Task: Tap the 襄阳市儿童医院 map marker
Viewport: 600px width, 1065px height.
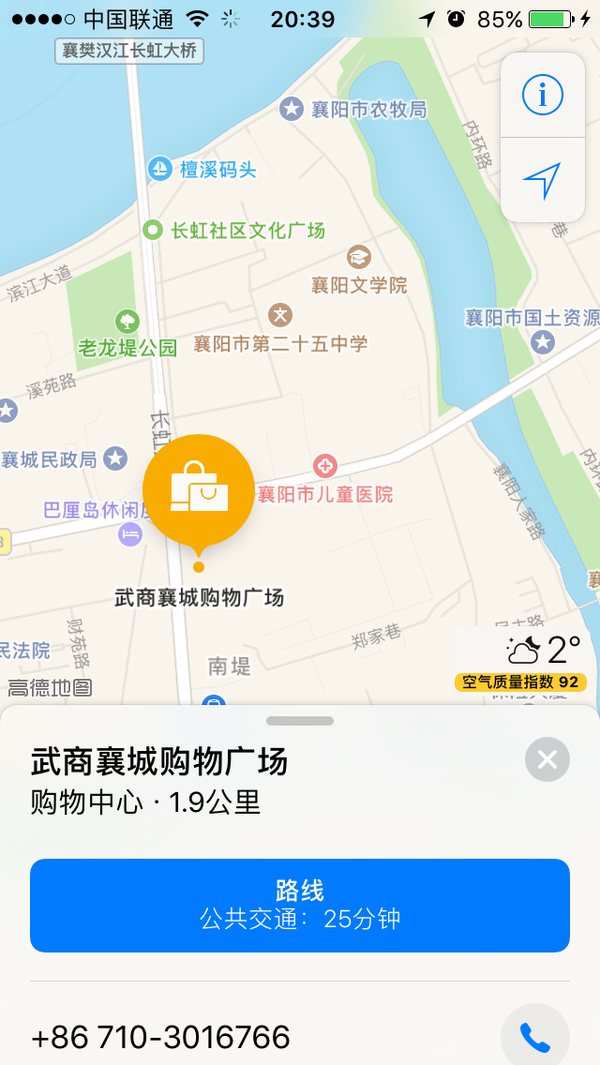Action: (x=325, y=466)
